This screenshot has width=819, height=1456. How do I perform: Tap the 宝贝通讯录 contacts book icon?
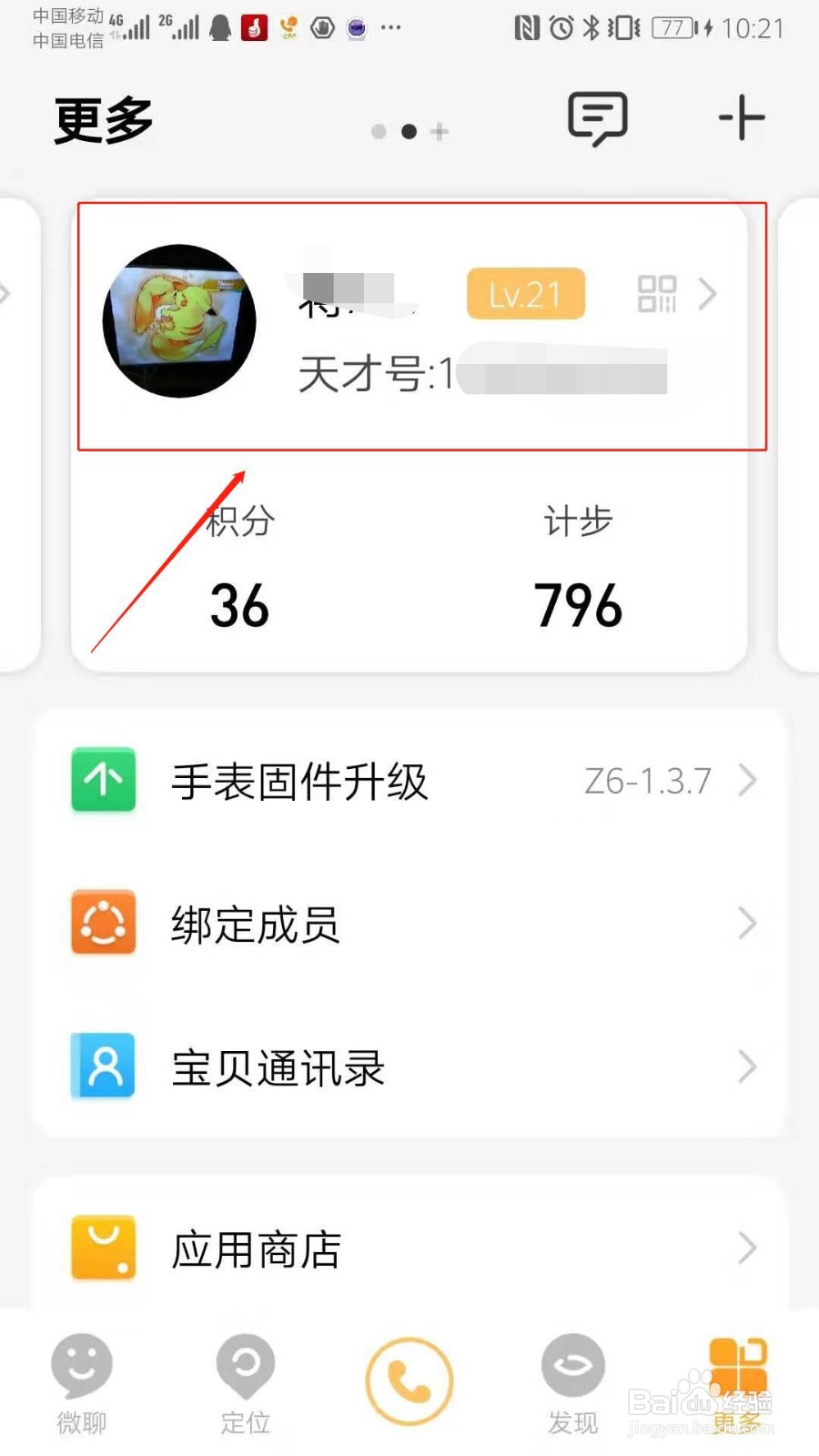point(102,1067)
